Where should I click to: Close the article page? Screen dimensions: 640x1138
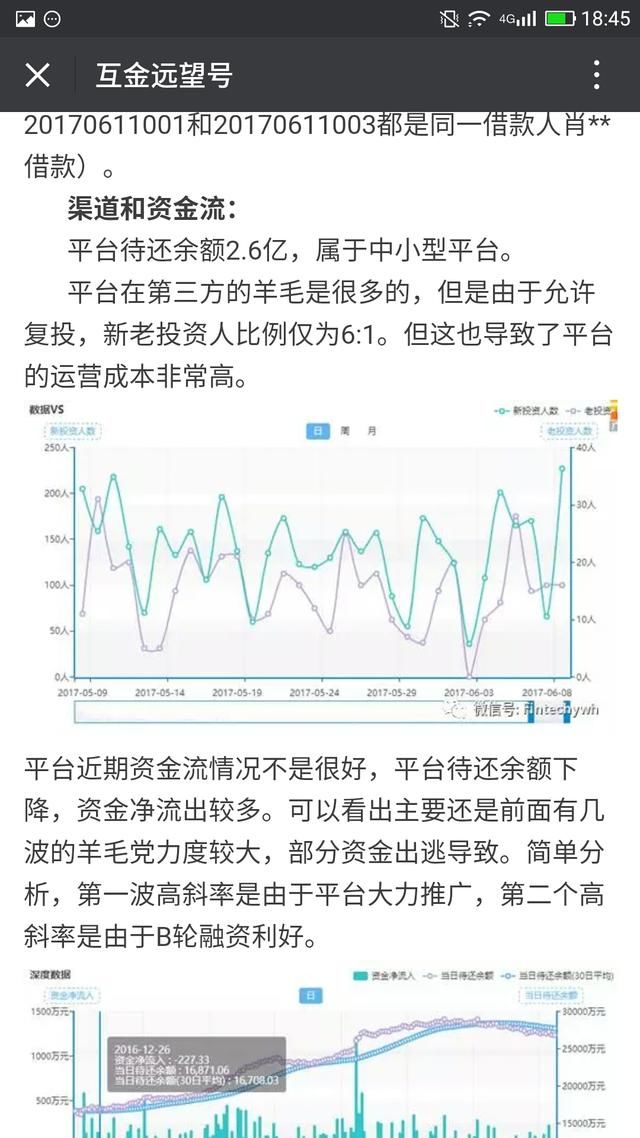[x=37, y=75]
